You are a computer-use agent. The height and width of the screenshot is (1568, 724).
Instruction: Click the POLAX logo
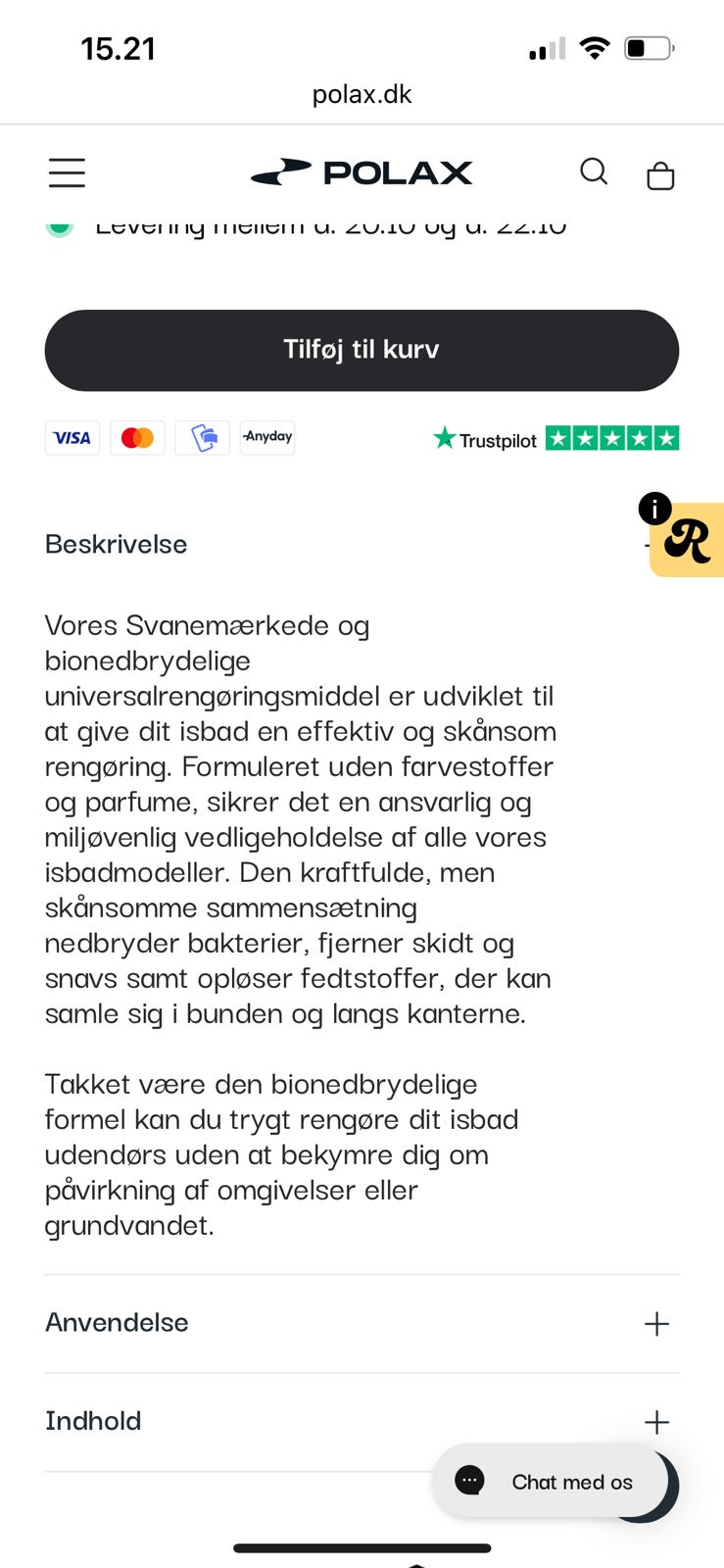362,171
